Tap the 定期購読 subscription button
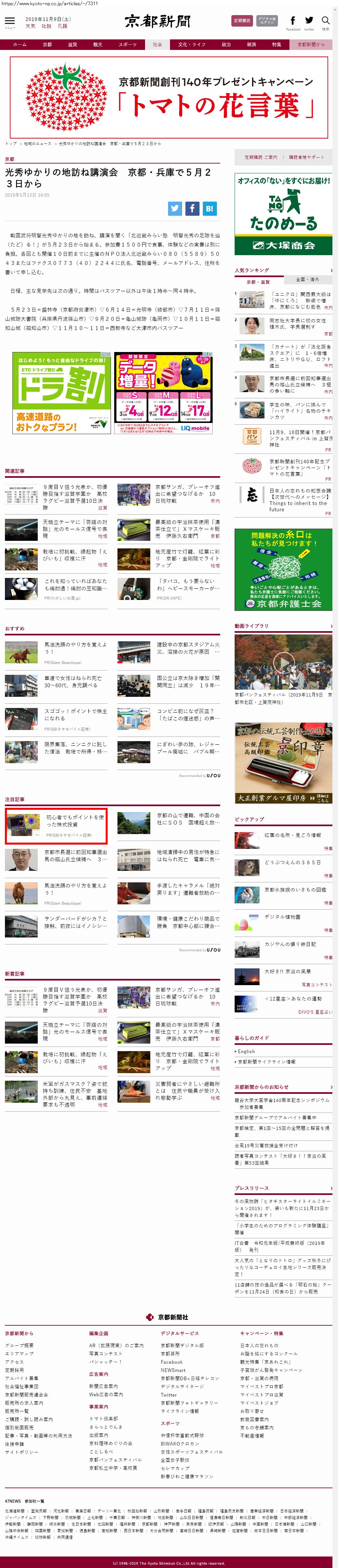The height and width of the screenshot is (1568, 338). [x=242, y=21]
